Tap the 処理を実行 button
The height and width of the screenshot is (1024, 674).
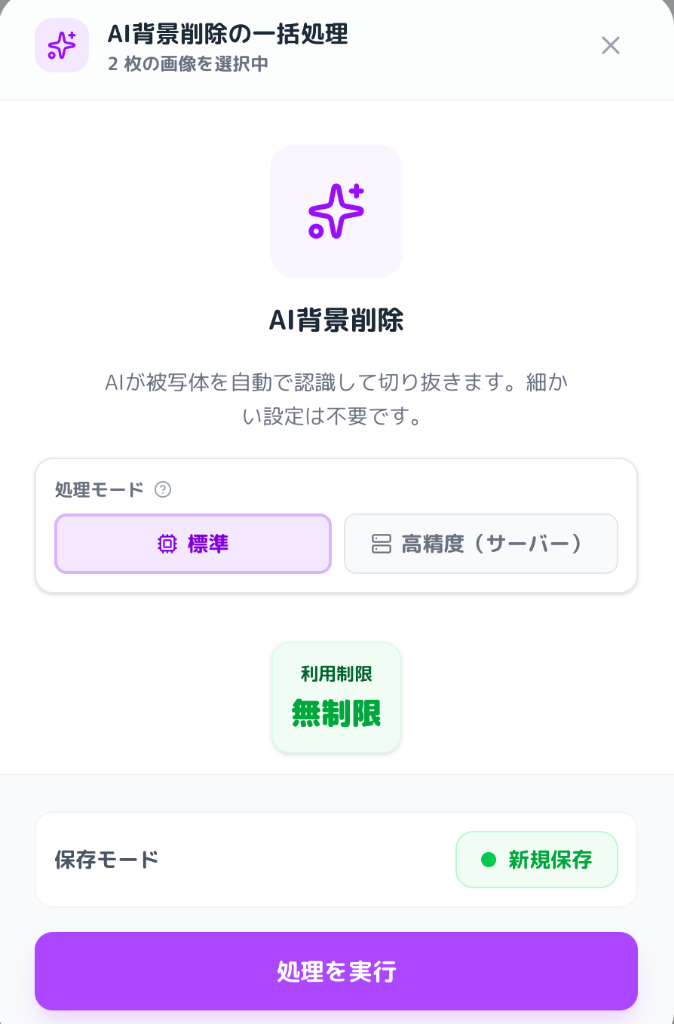tap(336, 971)
